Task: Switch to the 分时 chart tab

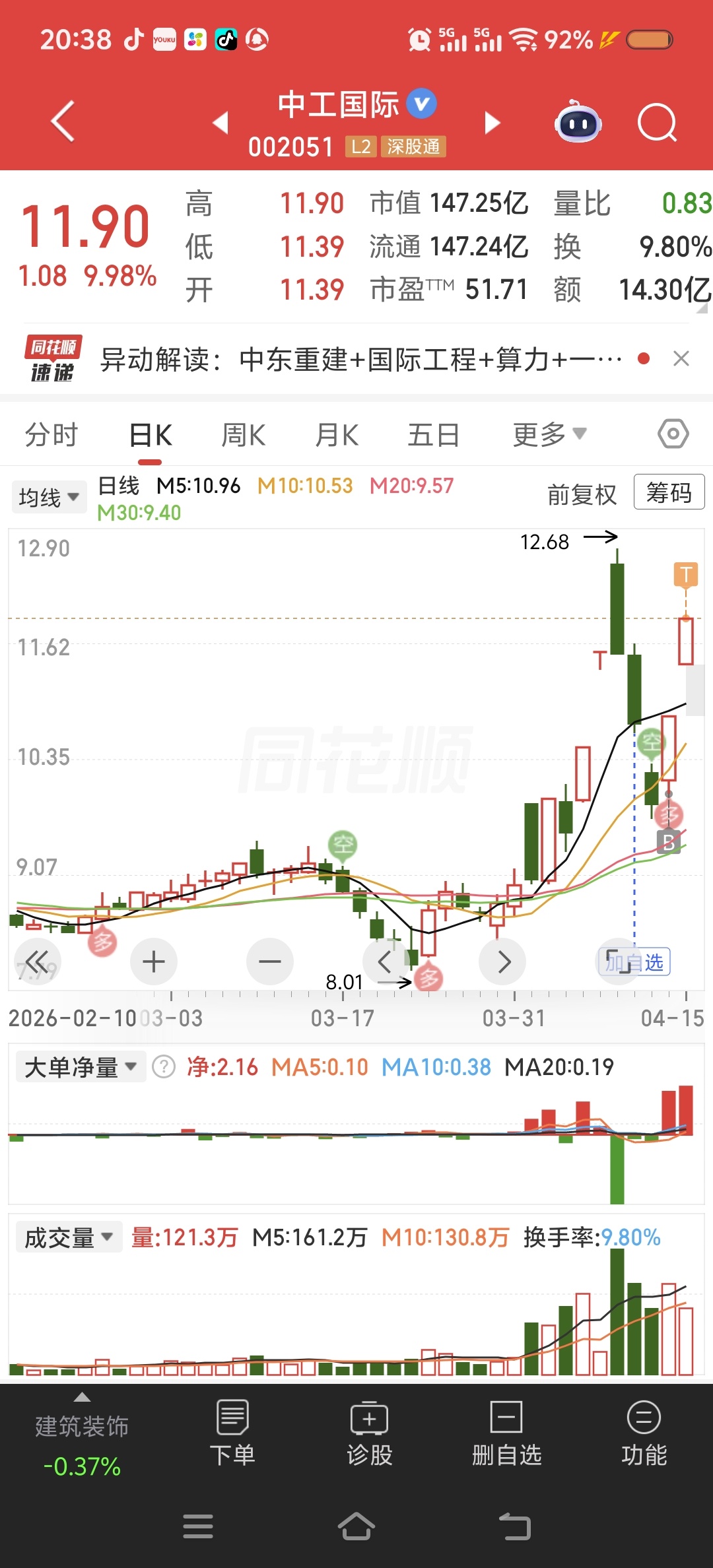Action: point(51,436)
